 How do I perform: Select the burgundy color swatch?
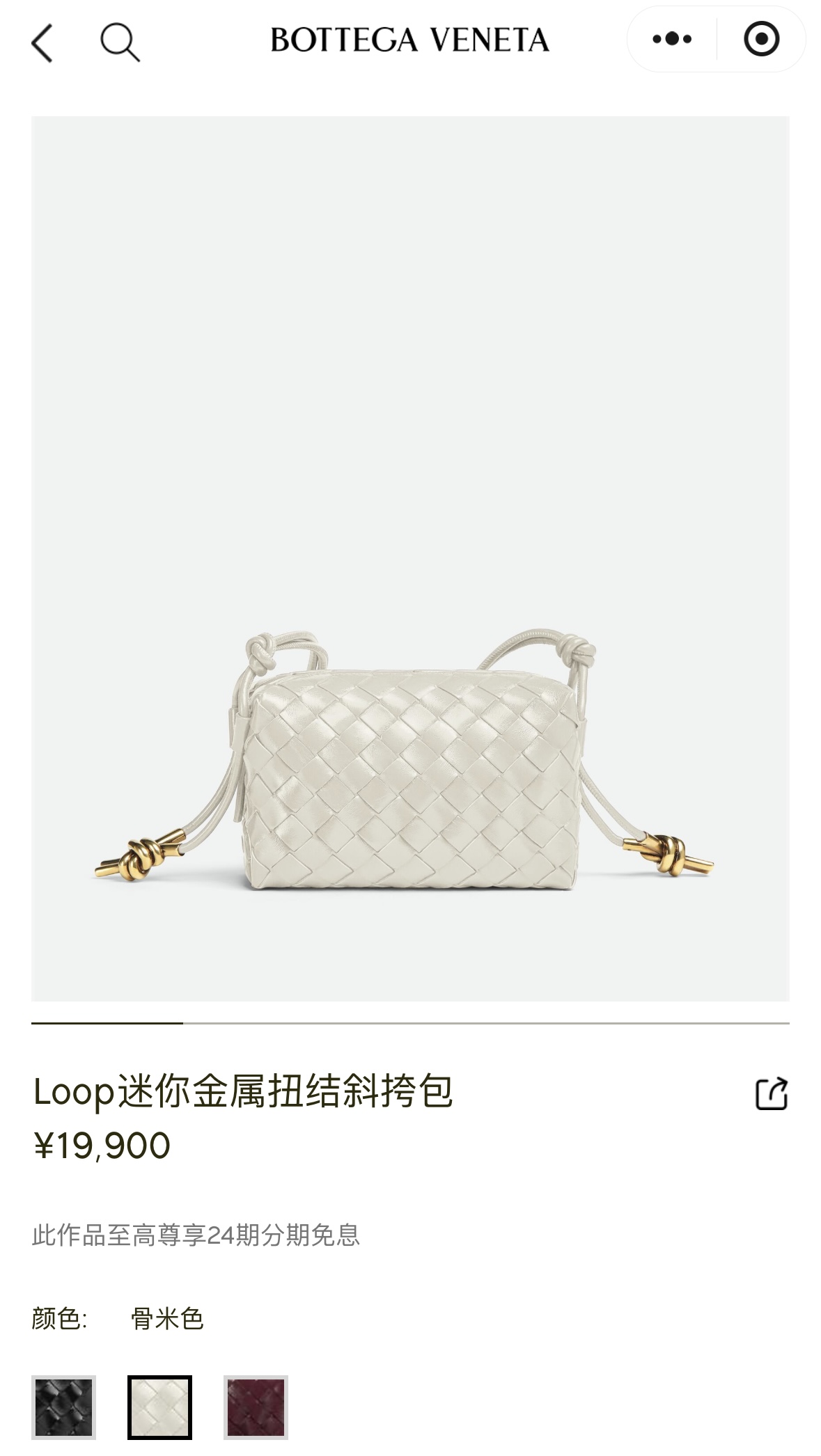(x=256, y=1407)
